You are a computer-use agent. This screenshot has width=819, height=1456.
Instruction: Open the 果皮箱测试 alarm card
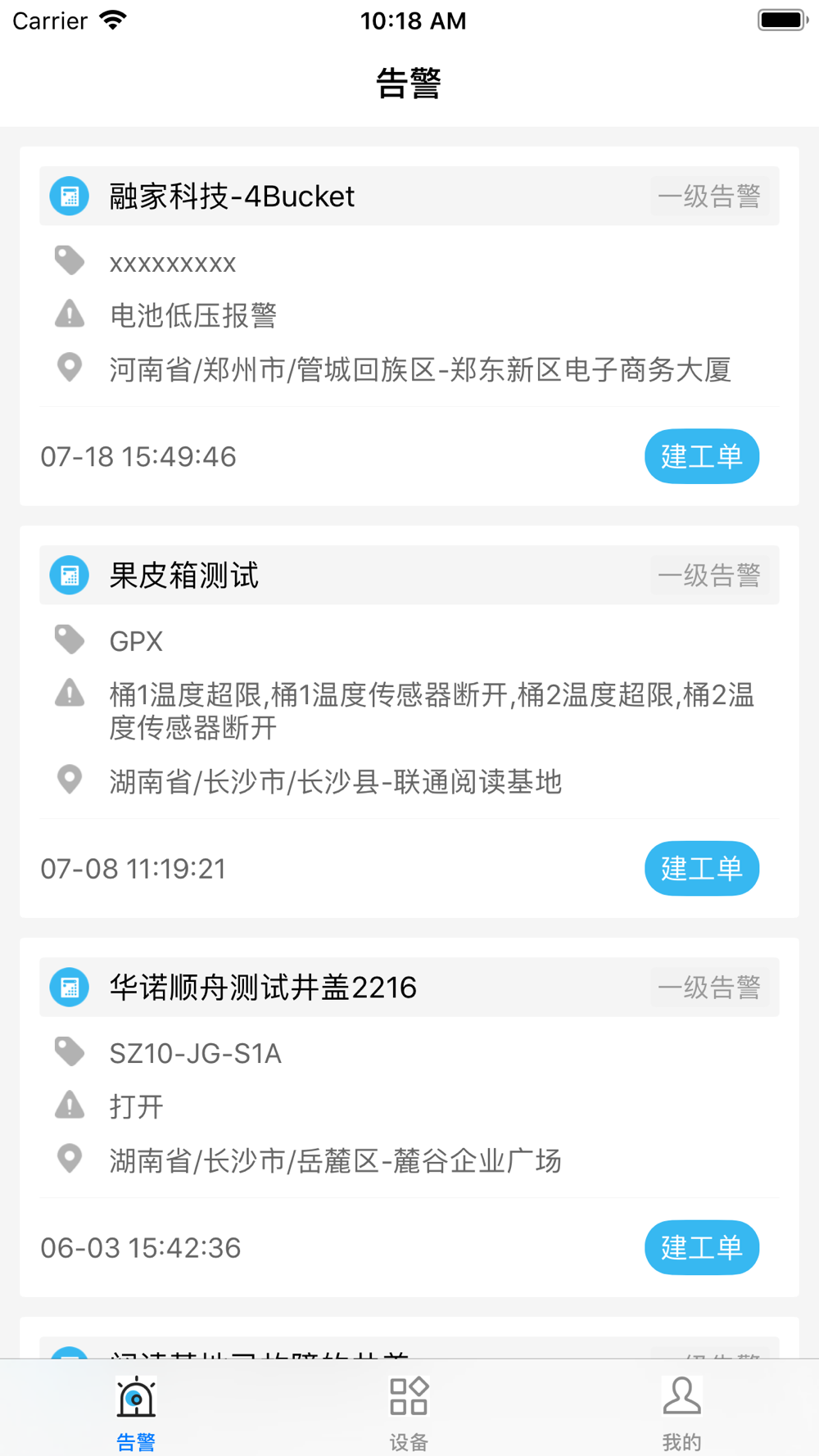(409, 721)
